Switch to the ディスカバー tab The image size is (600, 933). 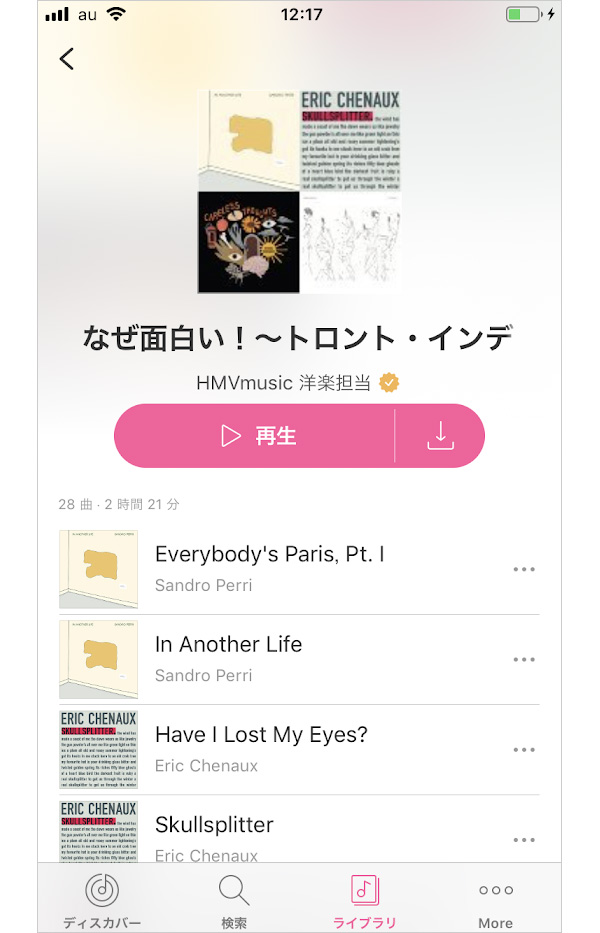point(102,899)
